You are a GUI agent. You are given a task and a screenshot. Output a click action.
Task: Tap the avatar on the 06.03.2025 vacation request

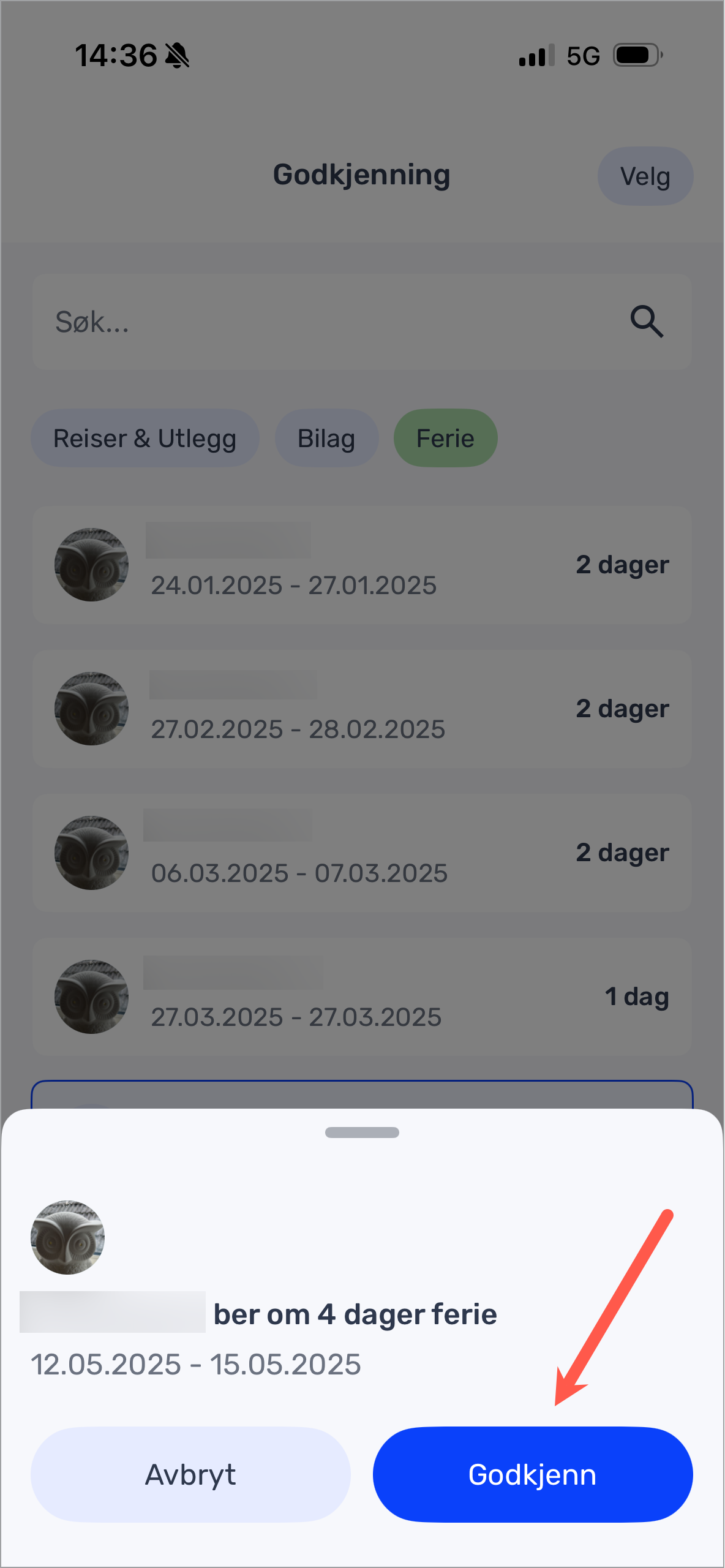pyautogui.click(x=91, y=852)
